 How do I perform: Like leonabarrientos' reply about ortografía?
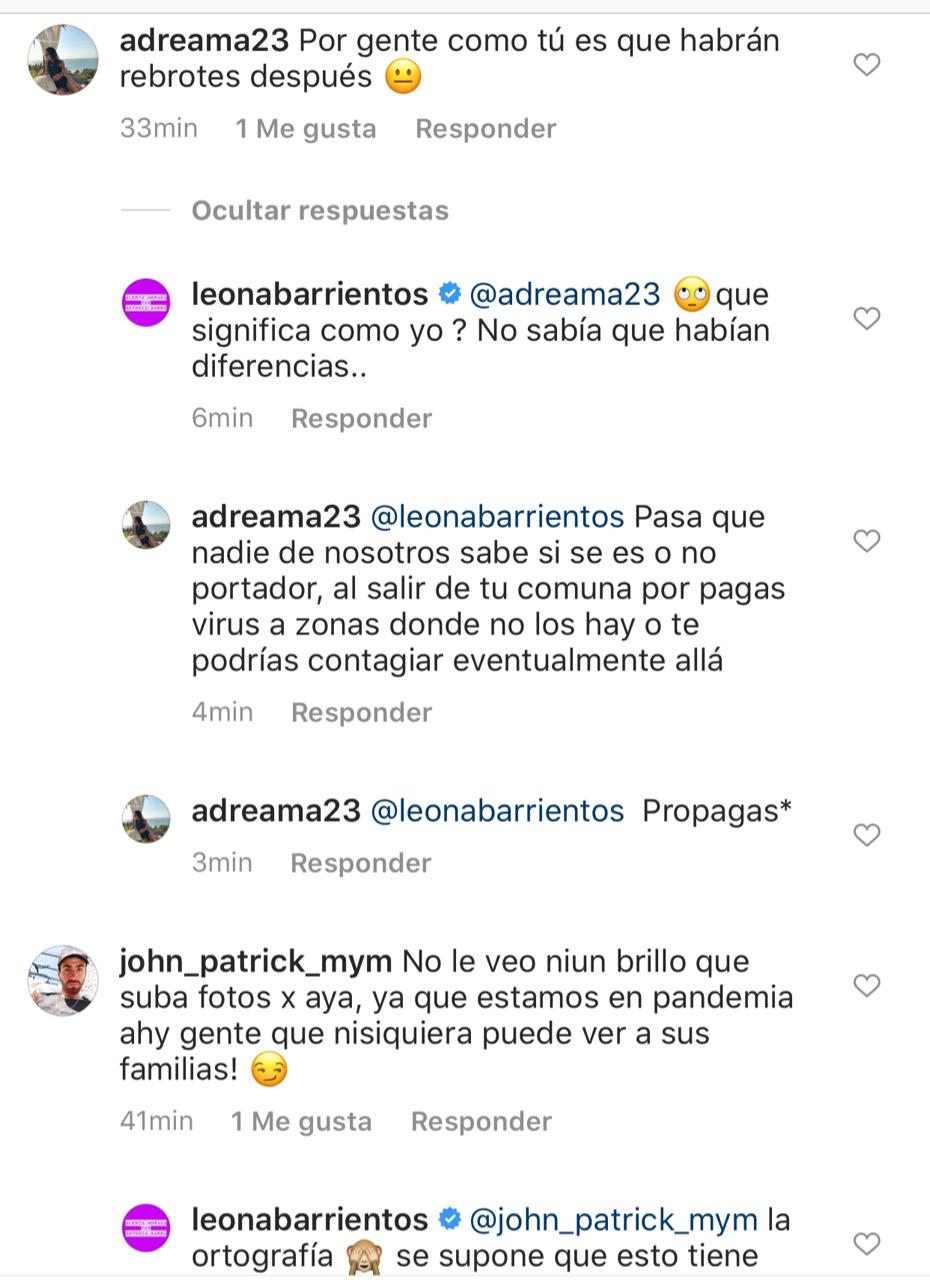click(866, 1243)
